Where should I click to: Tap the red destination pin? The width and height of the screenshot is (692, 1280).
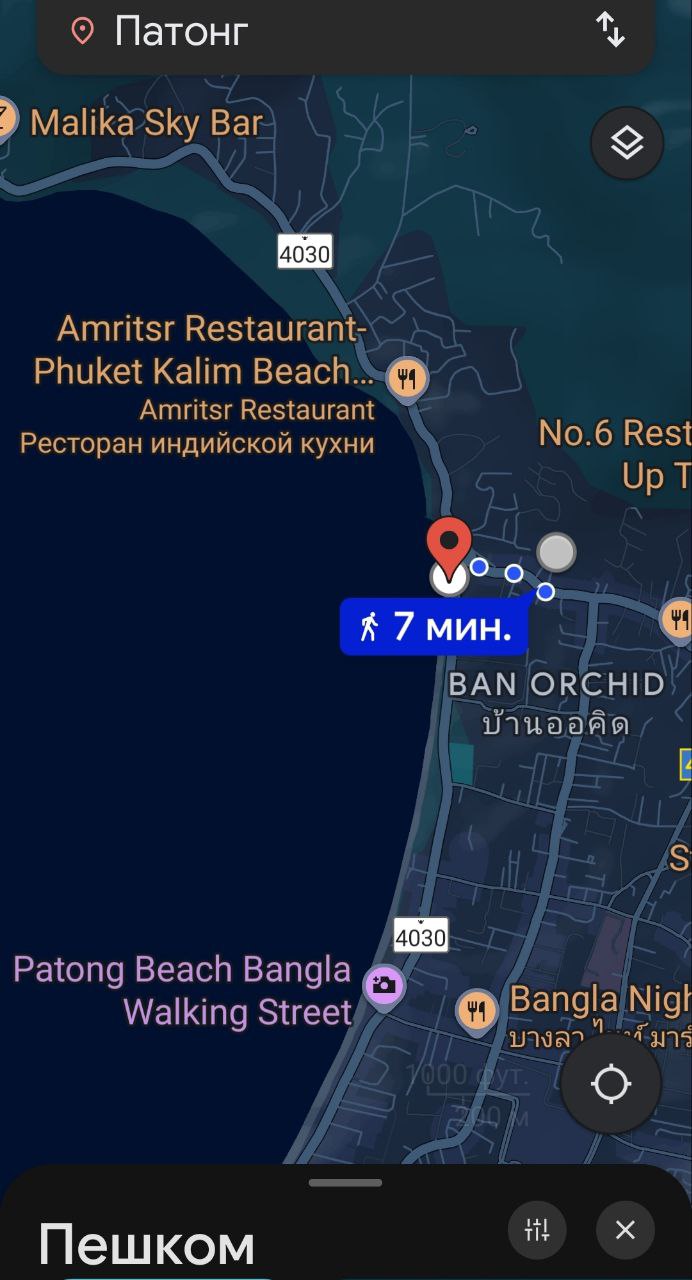449,545
